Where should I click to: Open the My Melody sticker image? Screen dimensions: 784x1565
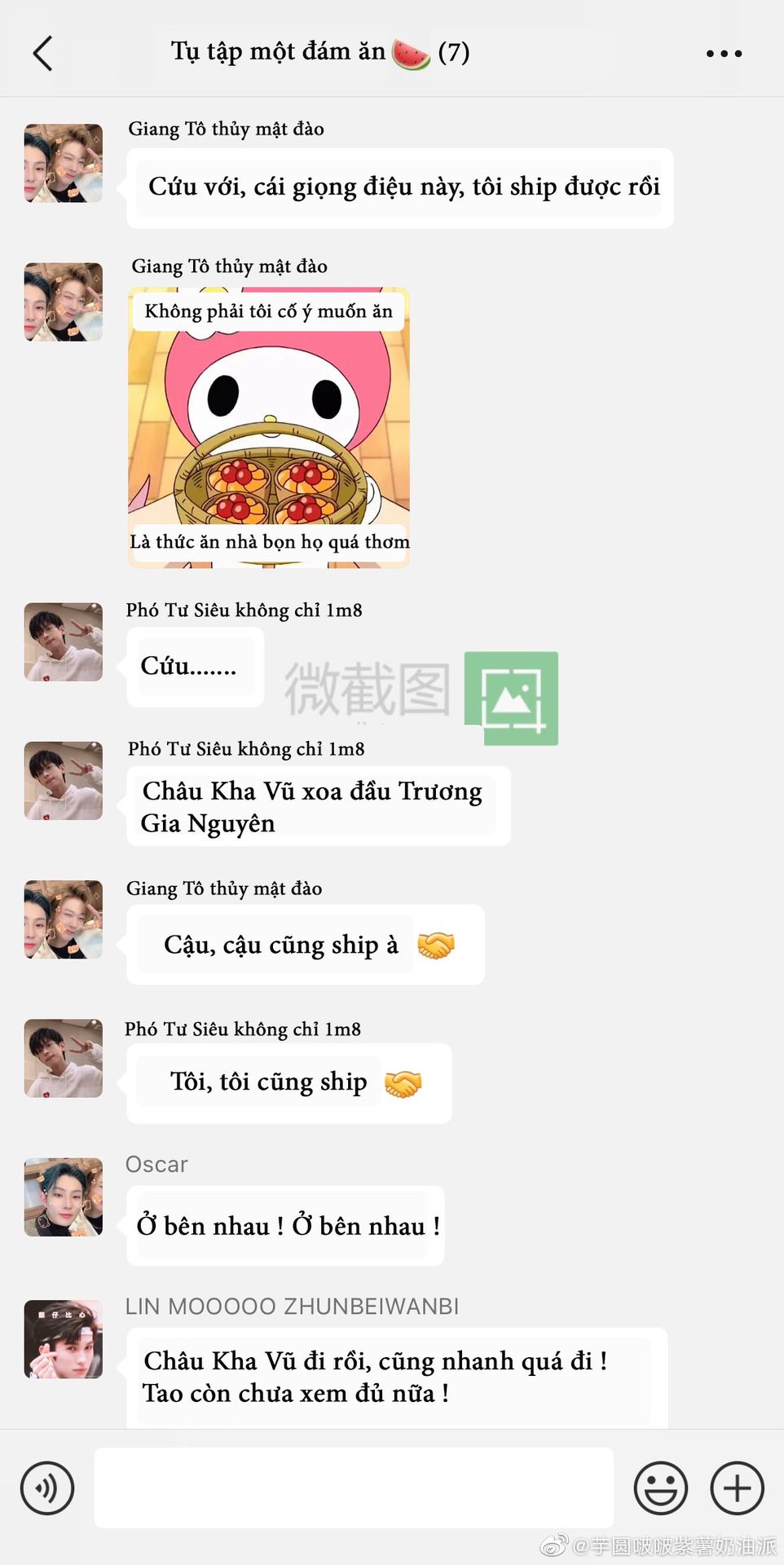(x=269, y=427)
